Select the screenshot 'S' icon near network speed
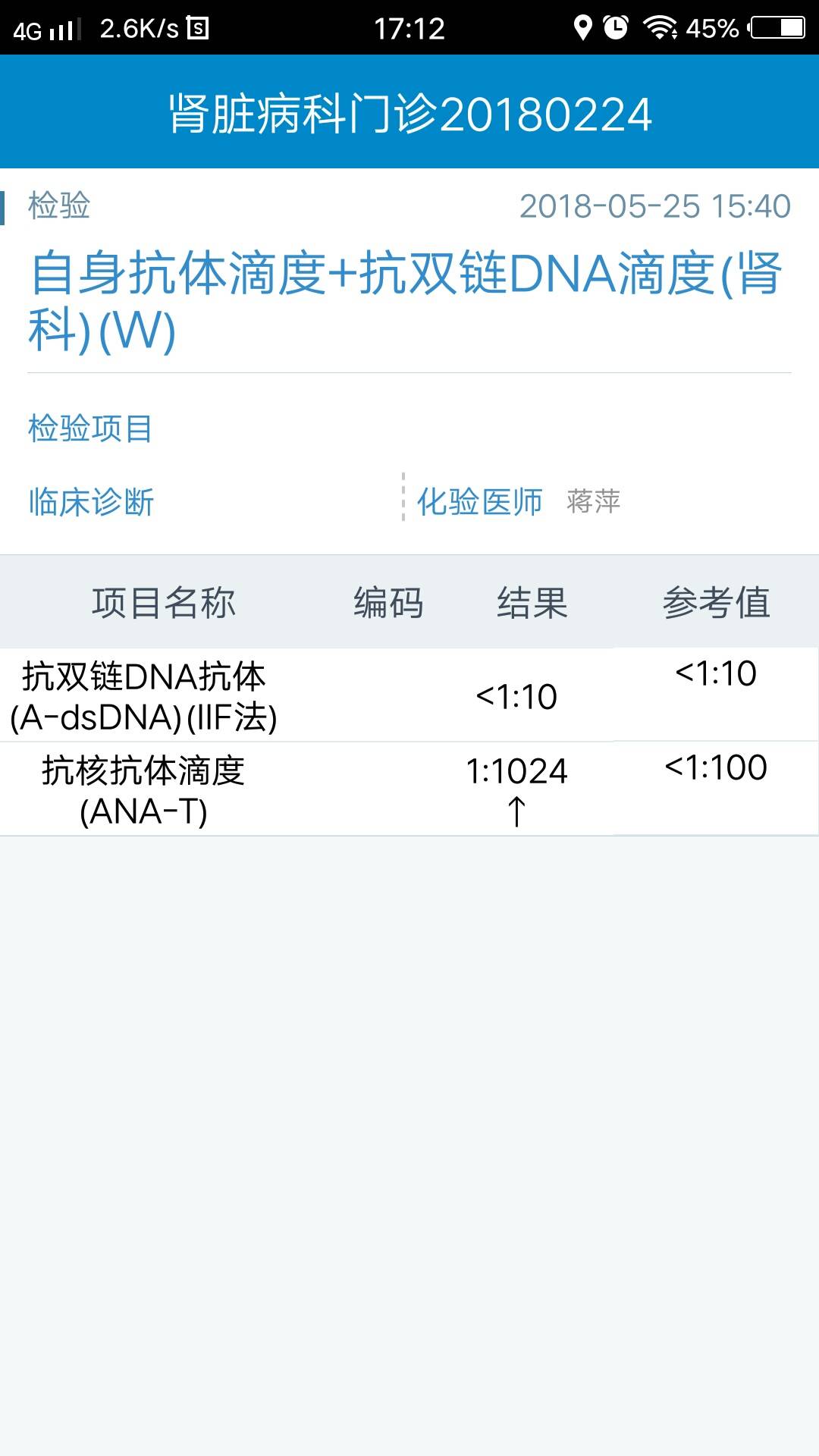 pos(196,27)
